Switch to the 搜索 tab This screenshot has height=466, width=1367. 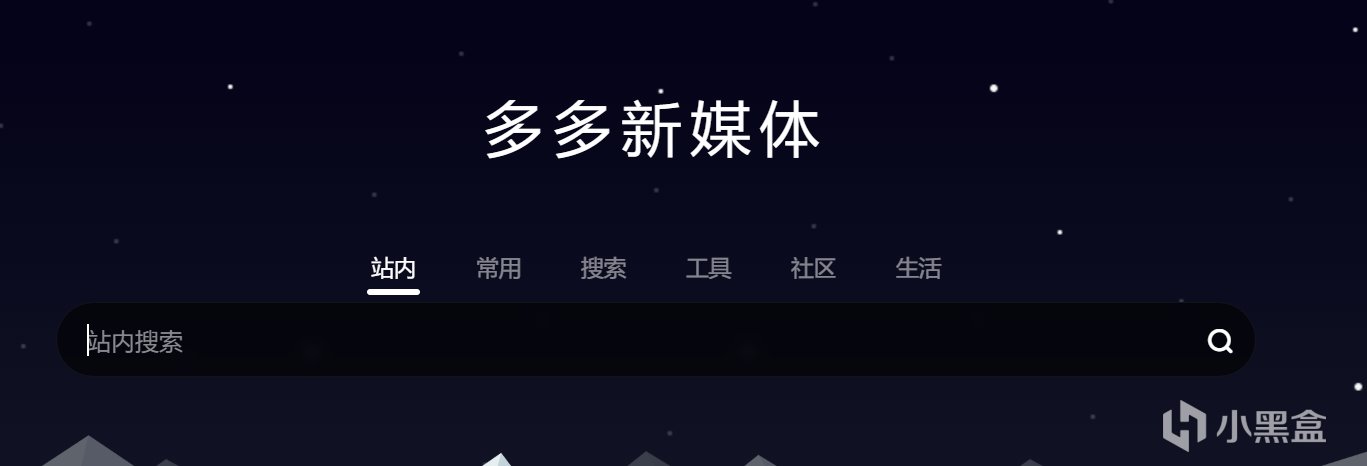coord(603,269)
